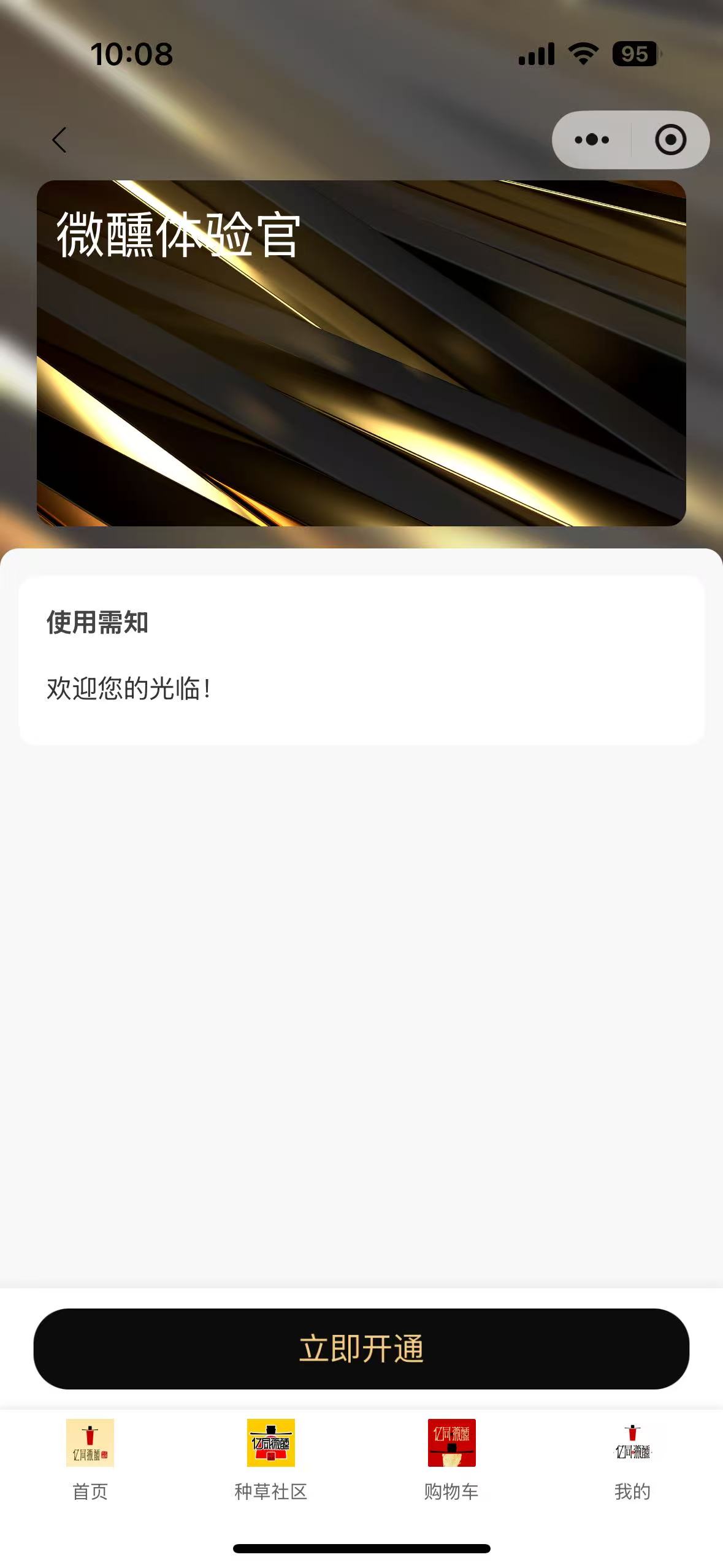Close the mini program with circle icon
This screenshot has height=1568, width=723.
pyautogui.click(x=670, y=140)
